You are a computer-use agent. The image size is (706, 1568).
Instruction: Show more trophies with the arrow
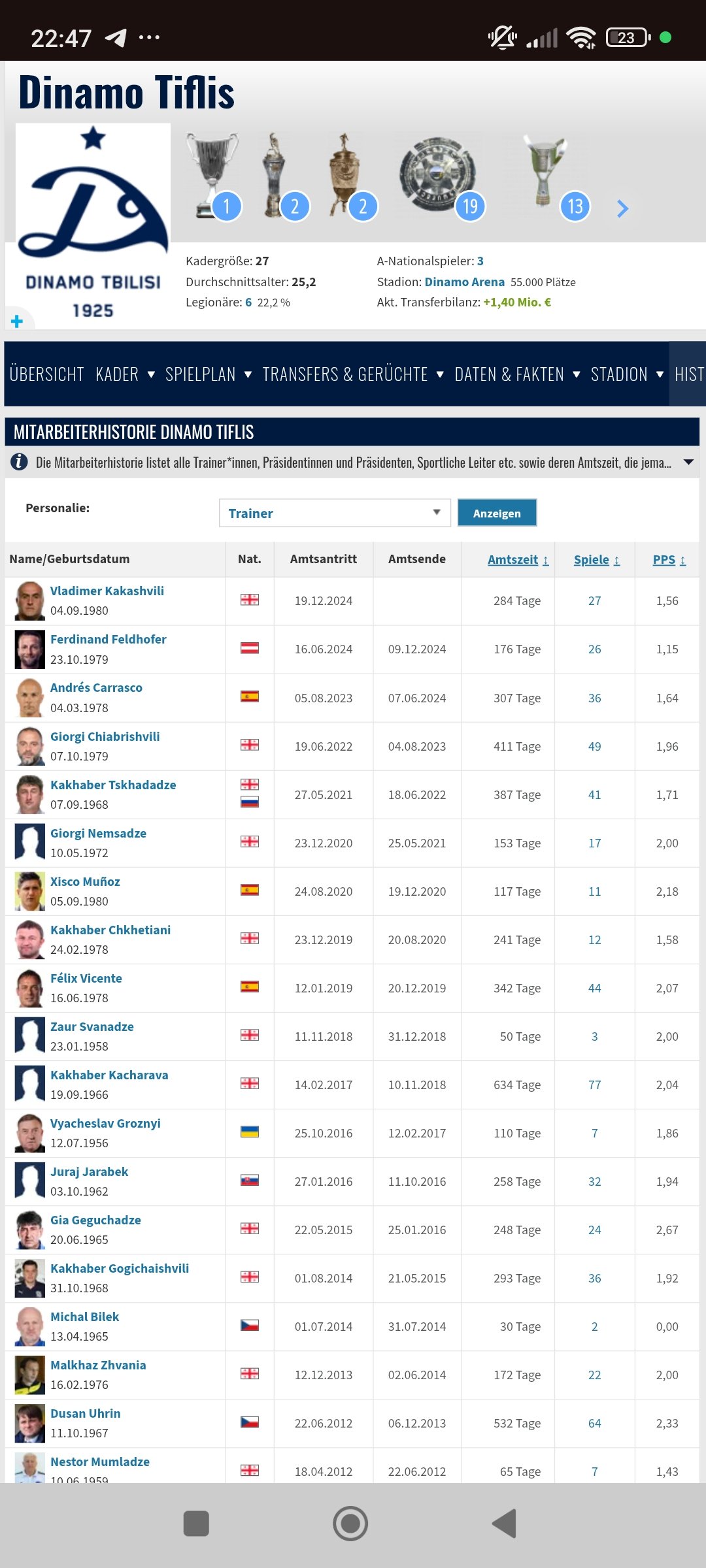pyautogui.click(x=622, y=208)
